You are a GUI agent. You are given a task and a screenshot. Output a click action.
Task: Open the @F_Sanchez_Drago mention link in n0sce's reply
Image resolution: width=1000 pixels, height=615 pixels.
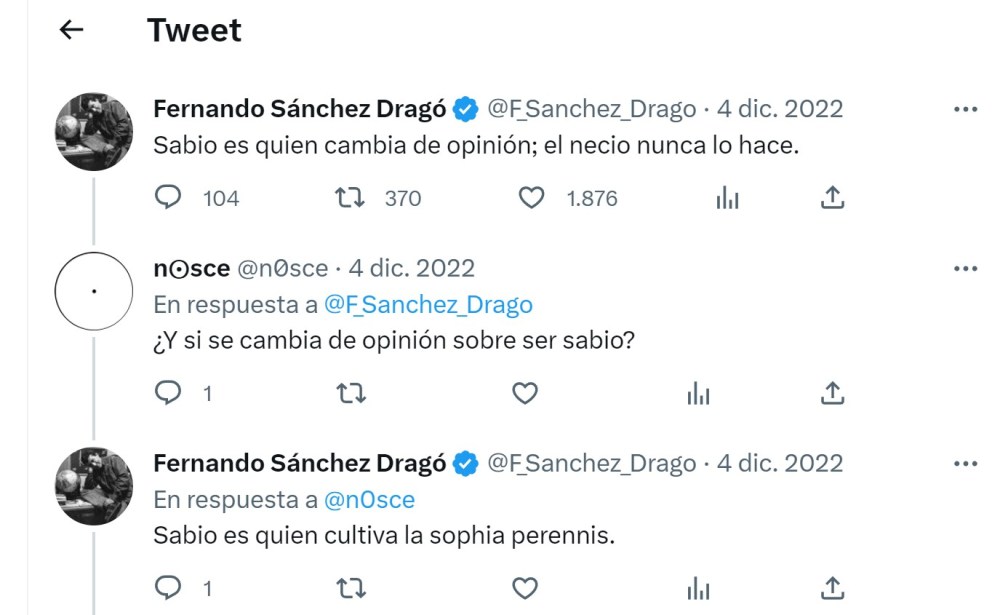click(x=428, y=304)
